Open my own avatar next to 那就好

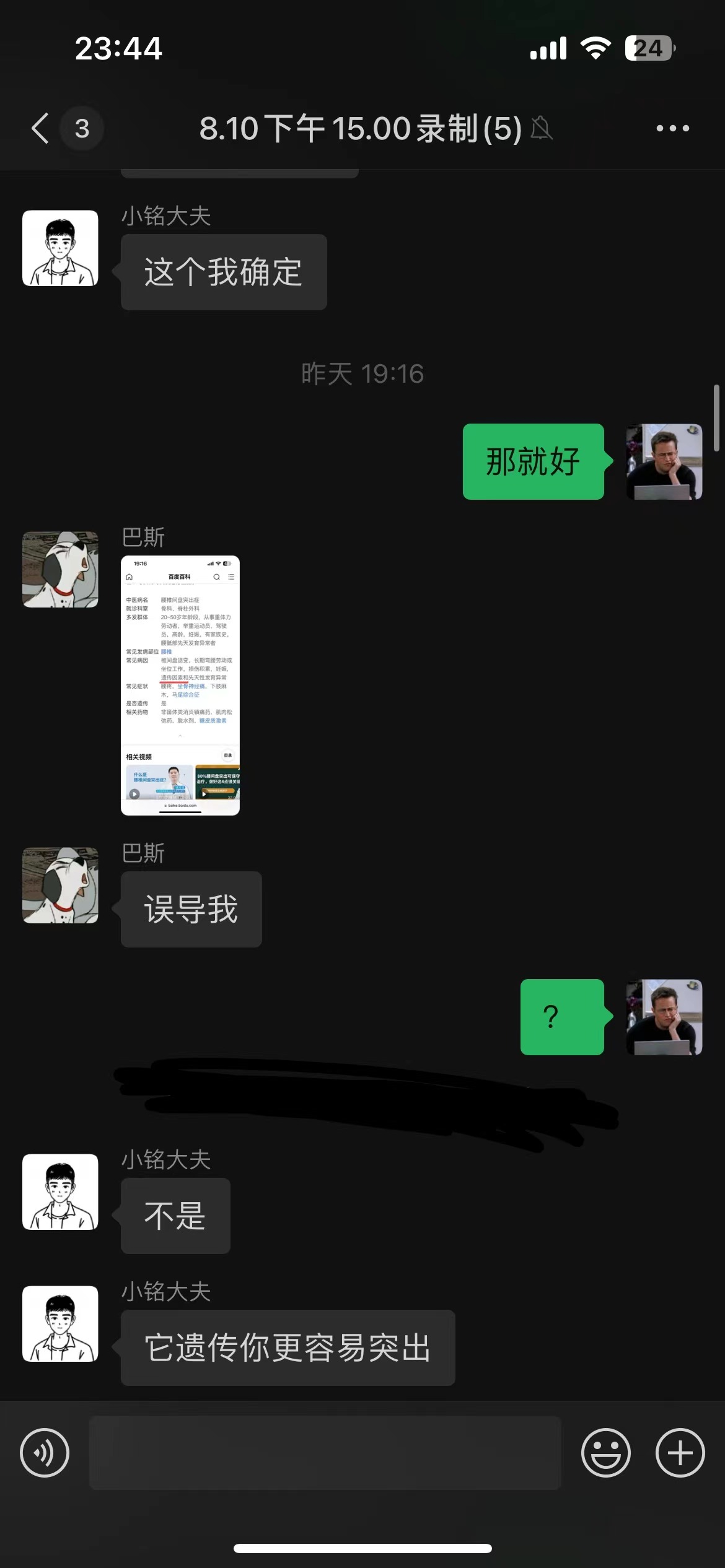[664, 461]
